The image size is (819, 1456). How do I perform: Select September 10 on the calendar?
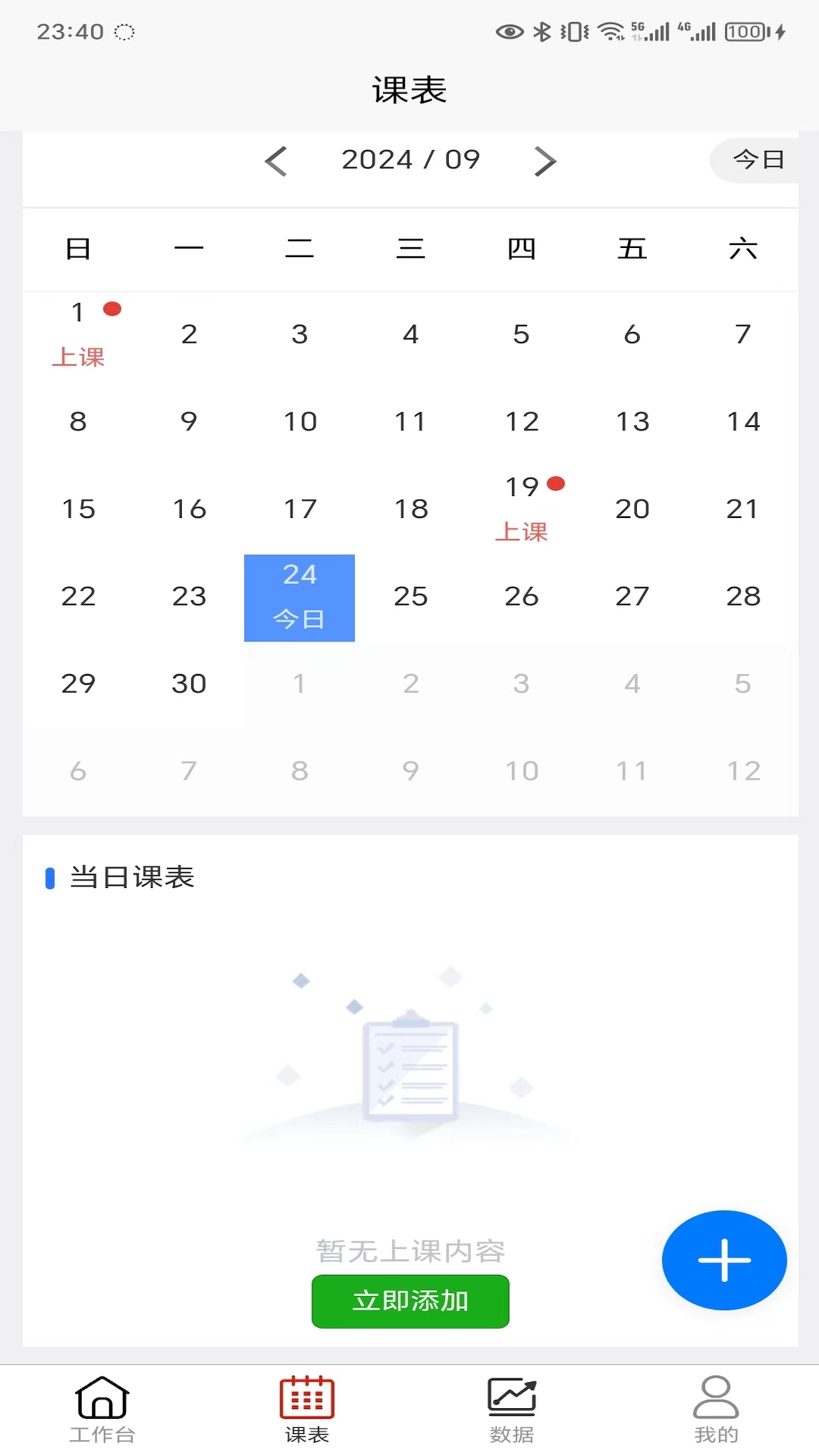click(x=300, y=422)
